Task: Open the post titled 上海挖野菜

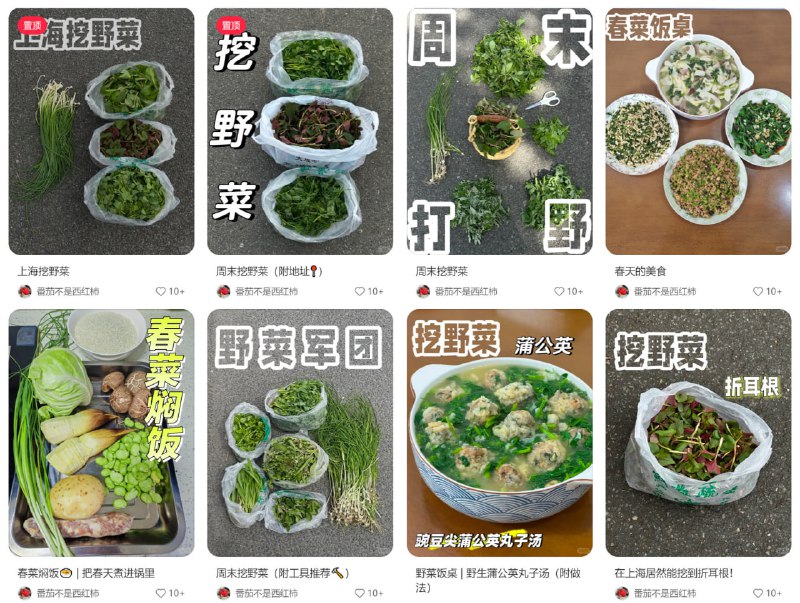Action: point(101,132)
